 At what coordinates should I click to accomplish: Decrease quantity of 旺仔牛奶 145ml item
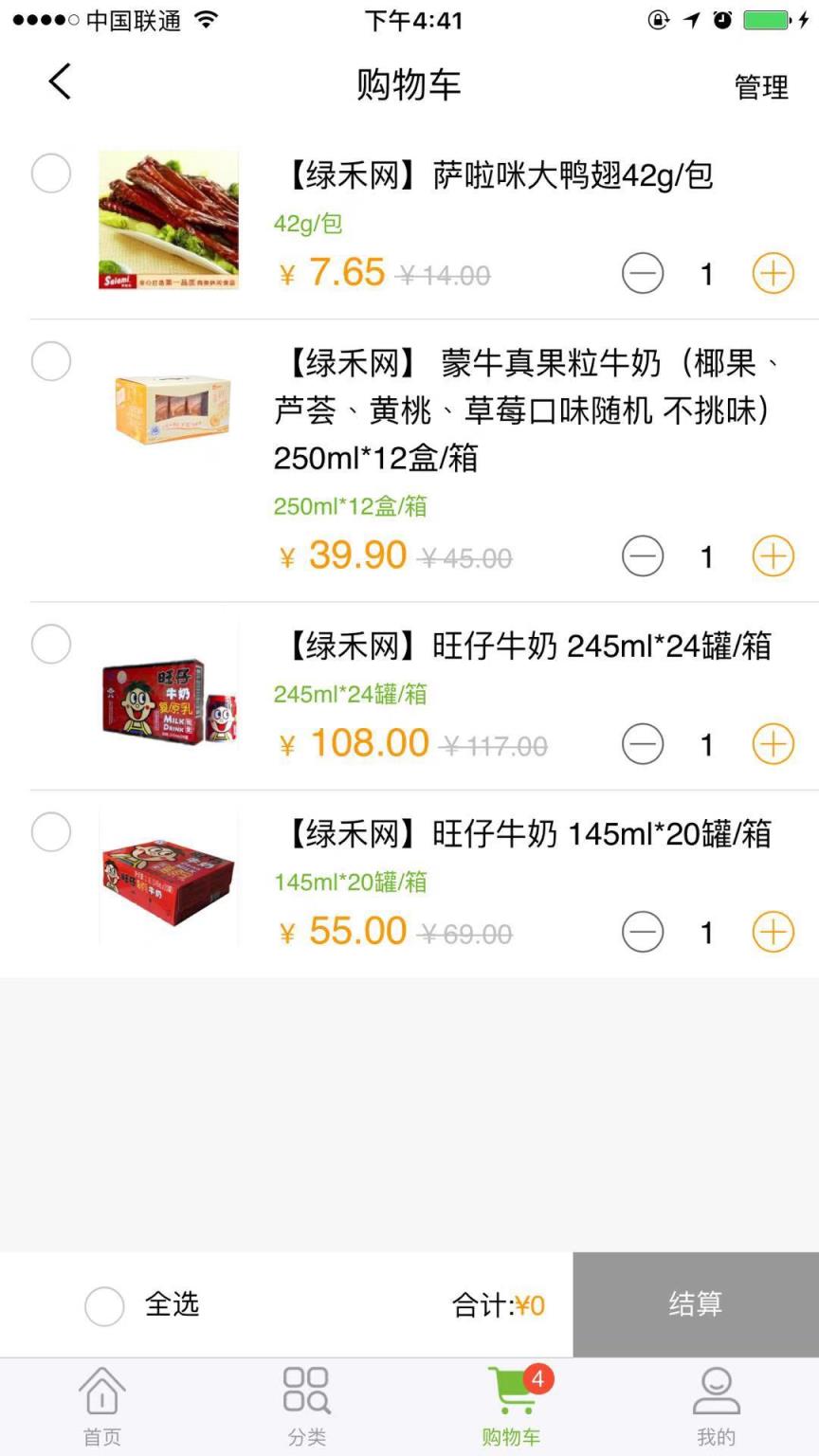tap(644, 932)
